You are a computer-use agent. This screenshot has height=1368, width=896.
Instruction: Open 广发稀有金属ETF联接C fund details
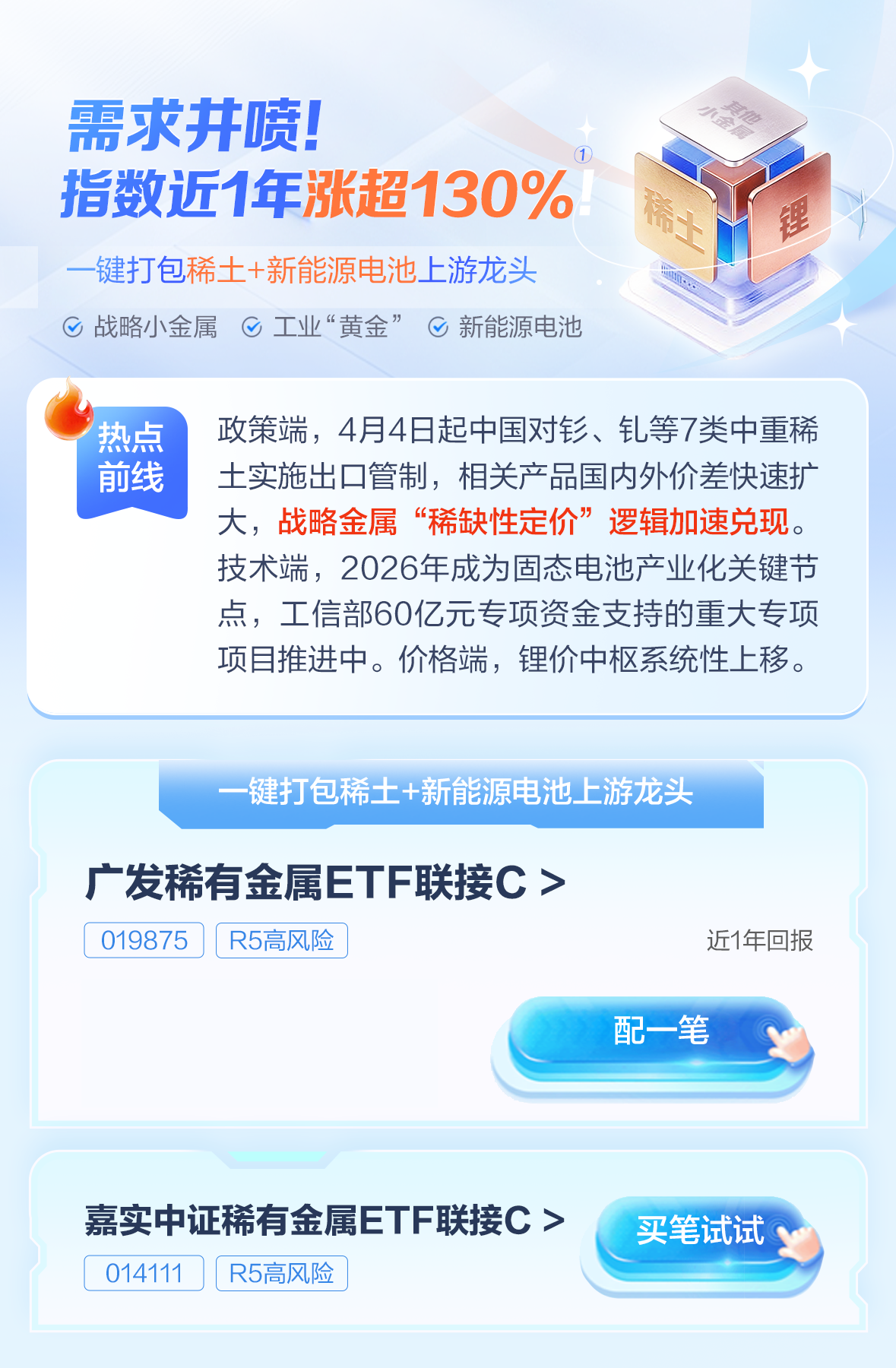coord(325,883)
